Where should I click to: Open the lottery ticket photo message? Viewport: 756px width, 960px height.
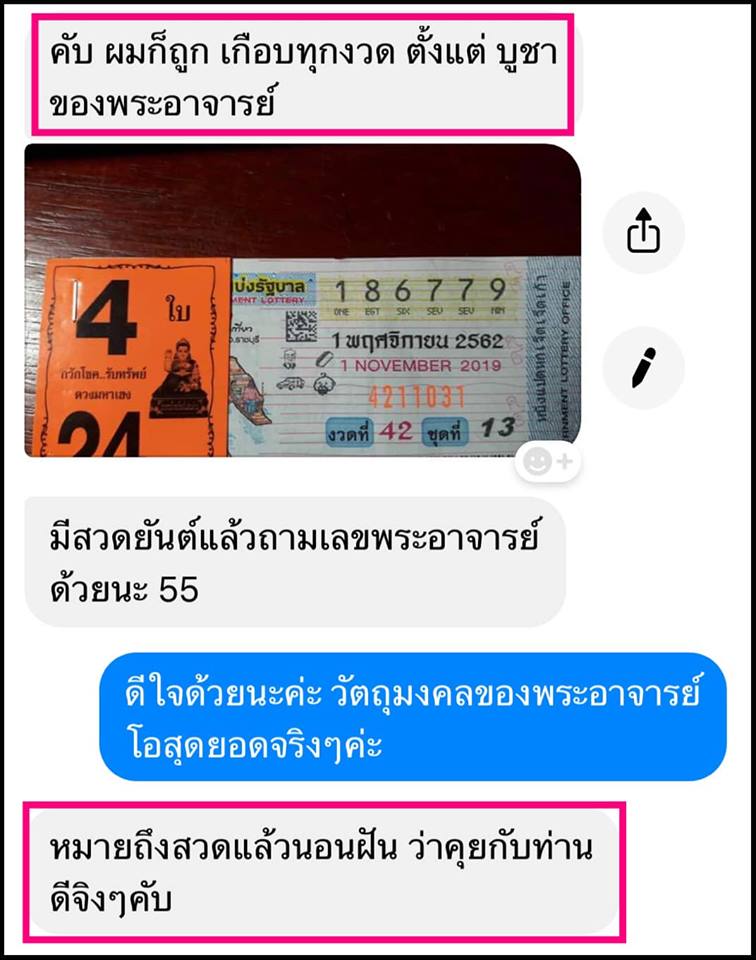pyautogui.click(x=300, y=300)
